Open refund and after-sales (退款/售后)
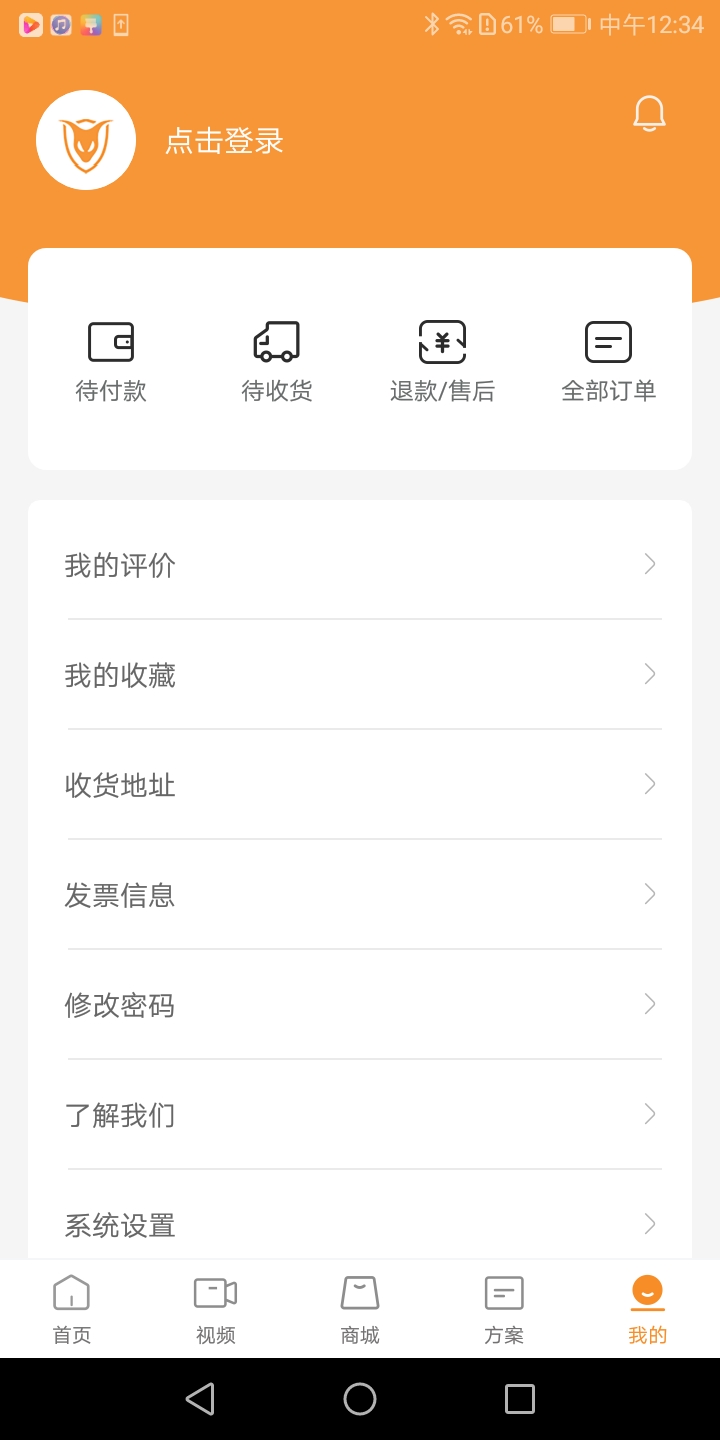 click(x=442, y=358)
